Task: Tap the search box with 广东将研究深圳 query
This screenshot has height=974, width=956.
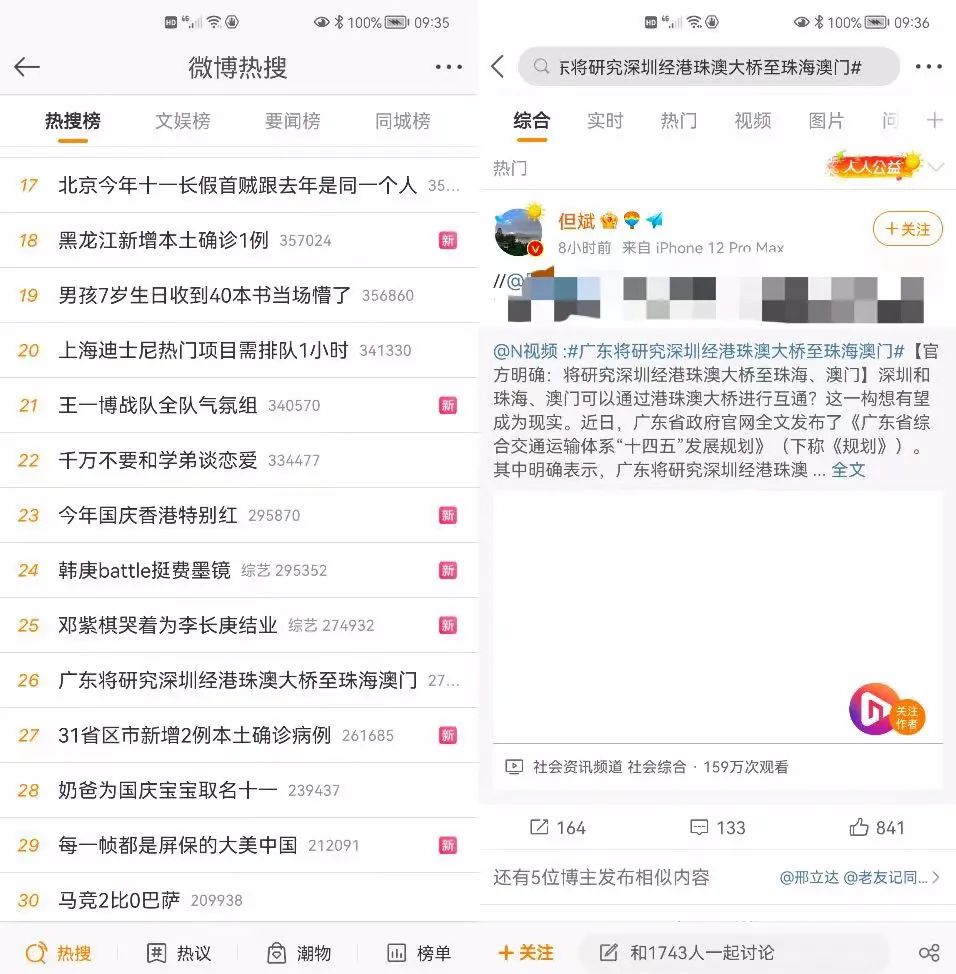Action: coord(708,67)
